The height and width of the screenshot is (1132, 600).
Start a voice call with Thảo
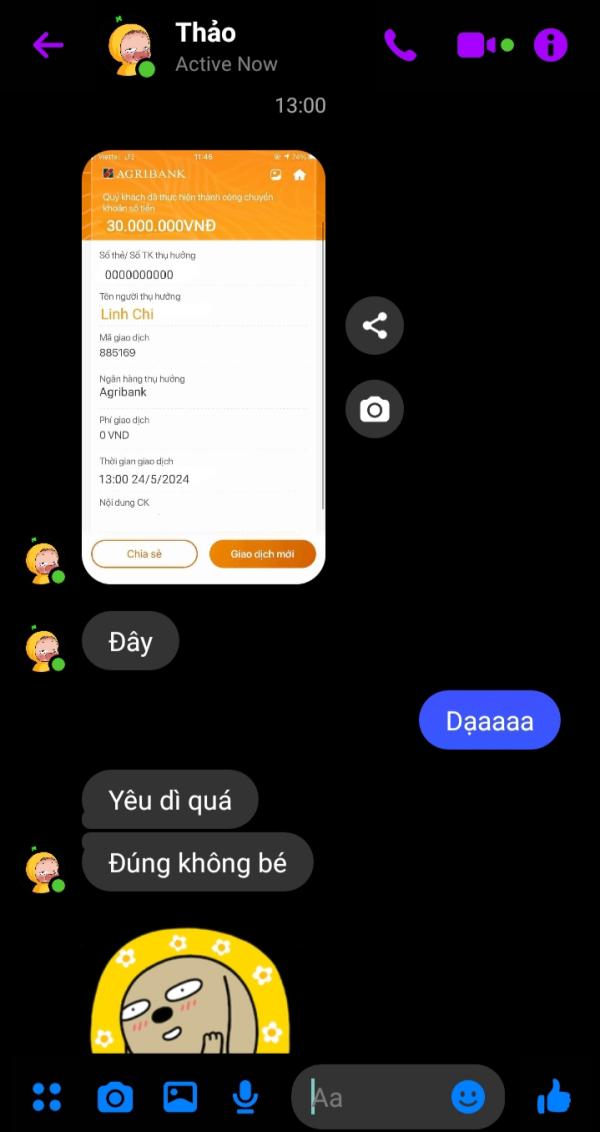(x=400, y=45)
